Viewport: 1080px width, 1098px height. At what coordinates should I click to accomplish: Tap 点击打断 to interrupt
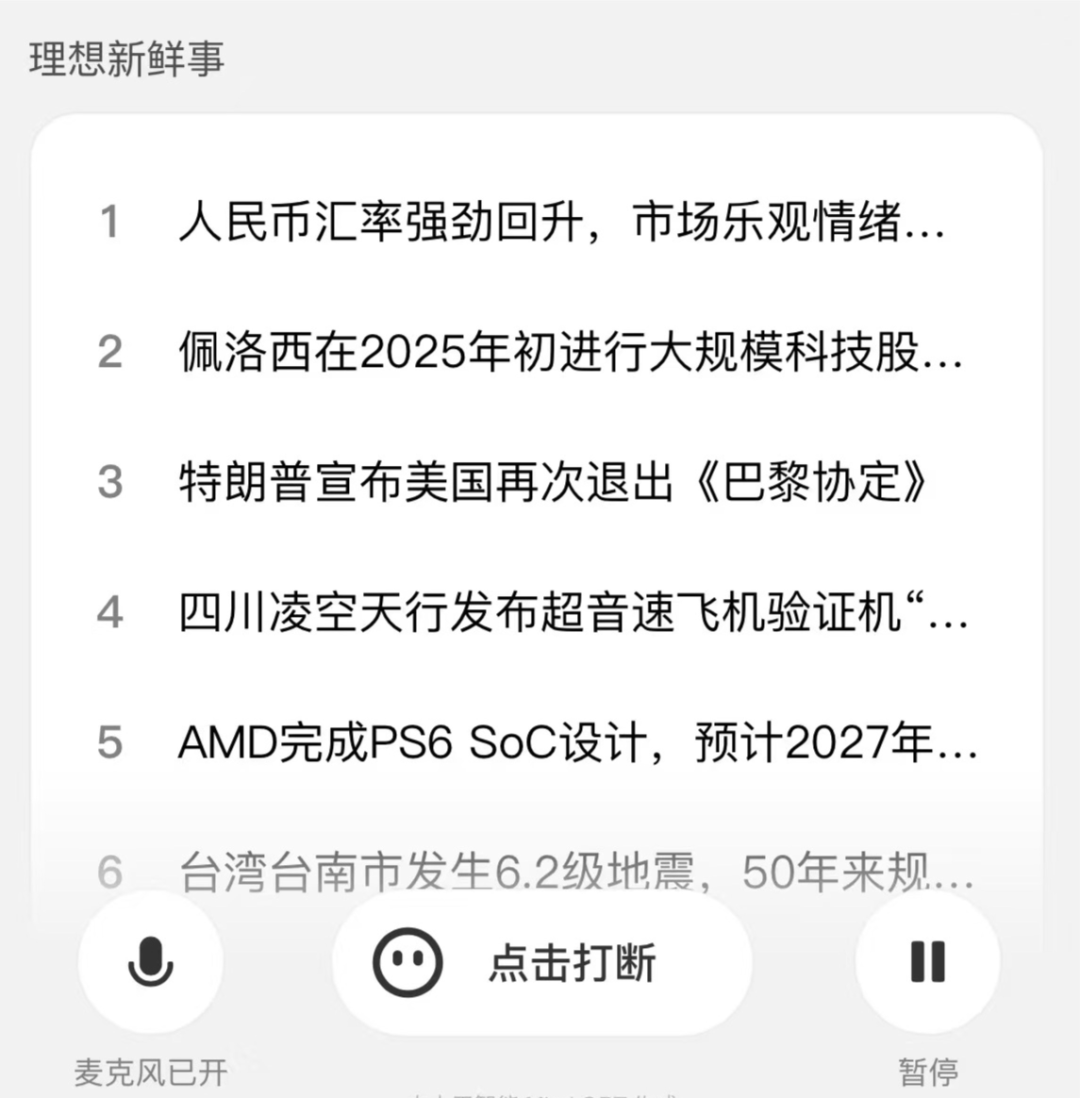click(x=541, y=962)
